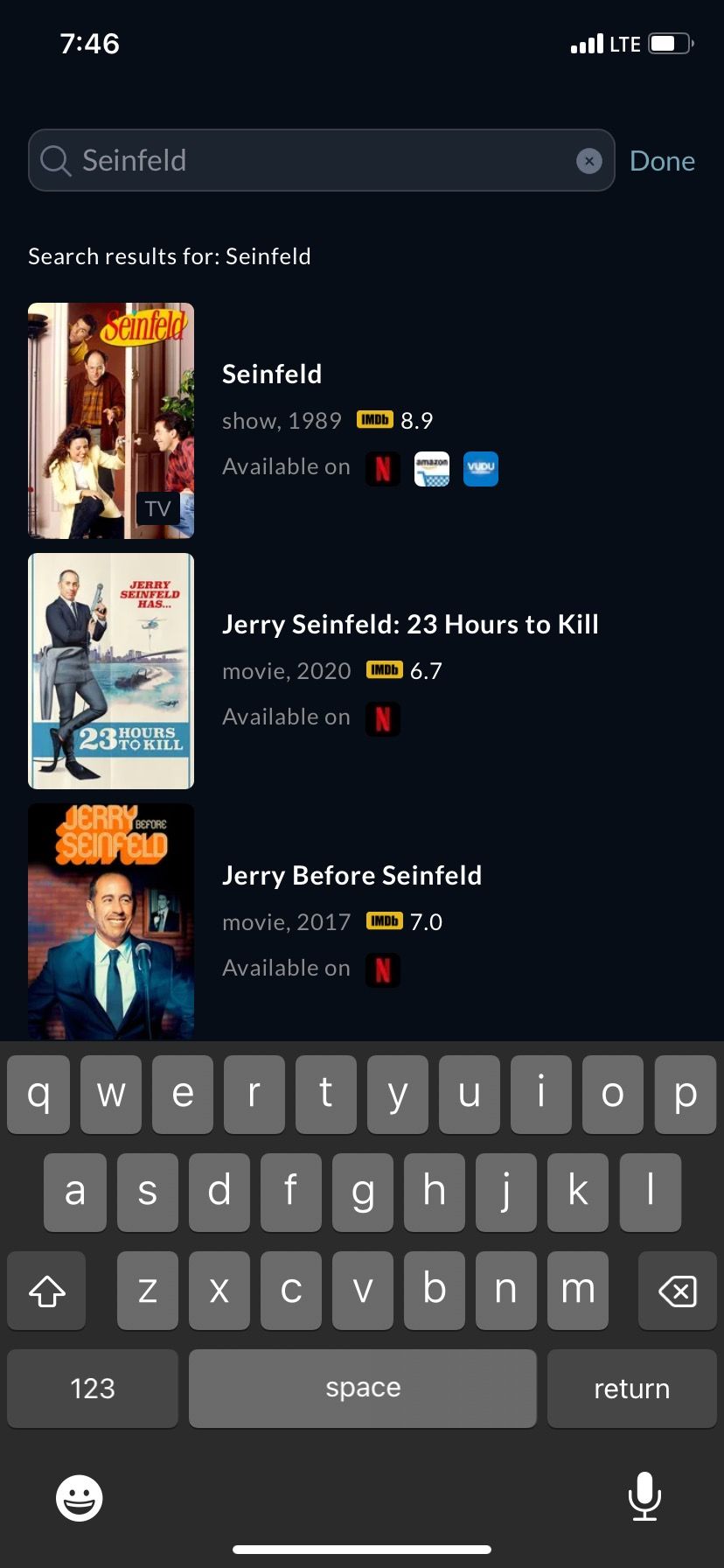Tap Netflix icon under Jerry Before Seinfeld

(383, 969)
